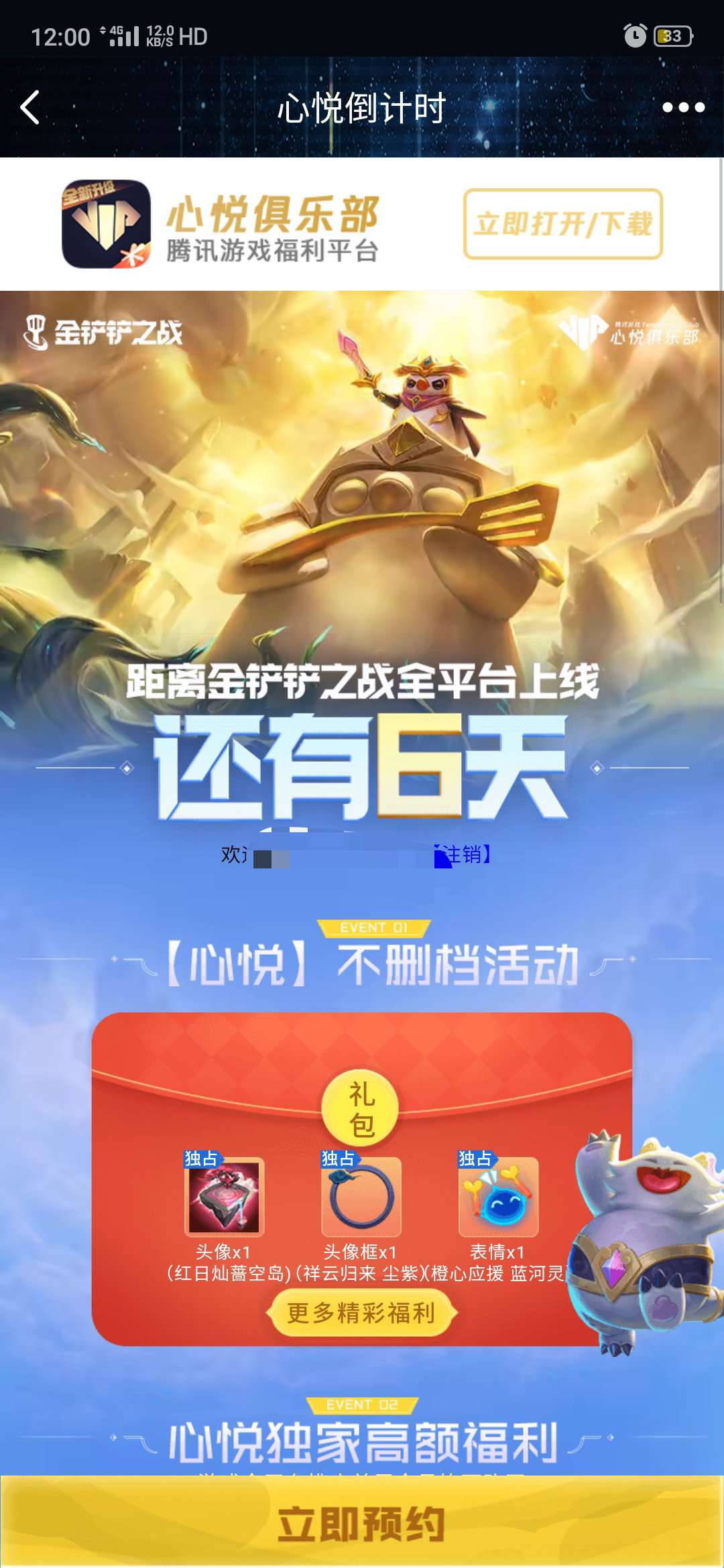The image size is (724, 1568).
Task: Open 更多精彩福利 for more rewards
Action: pyautogui.click(x=362, y=1313)
